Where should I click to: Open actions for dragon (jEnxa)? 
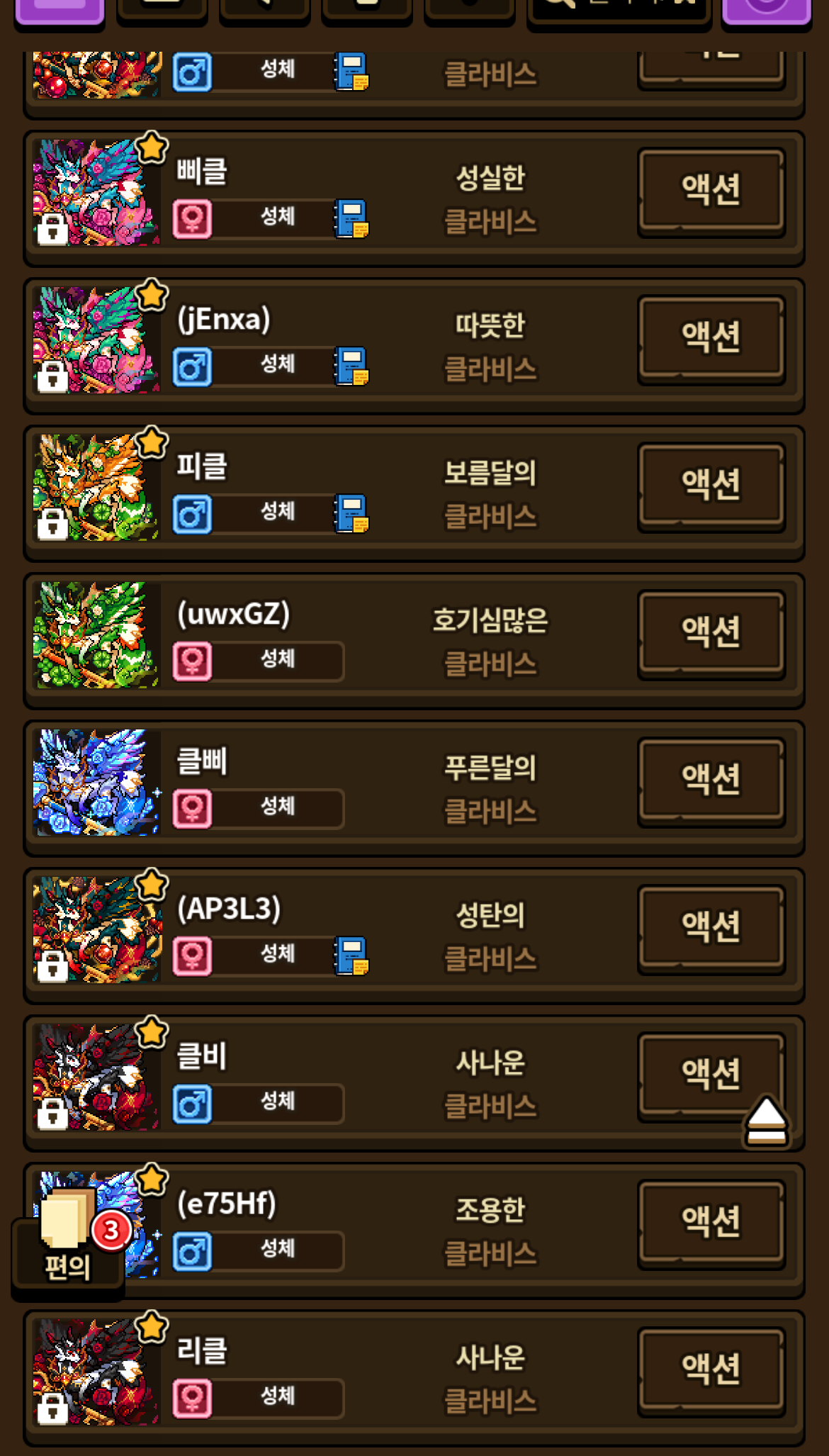click(711, 337)
